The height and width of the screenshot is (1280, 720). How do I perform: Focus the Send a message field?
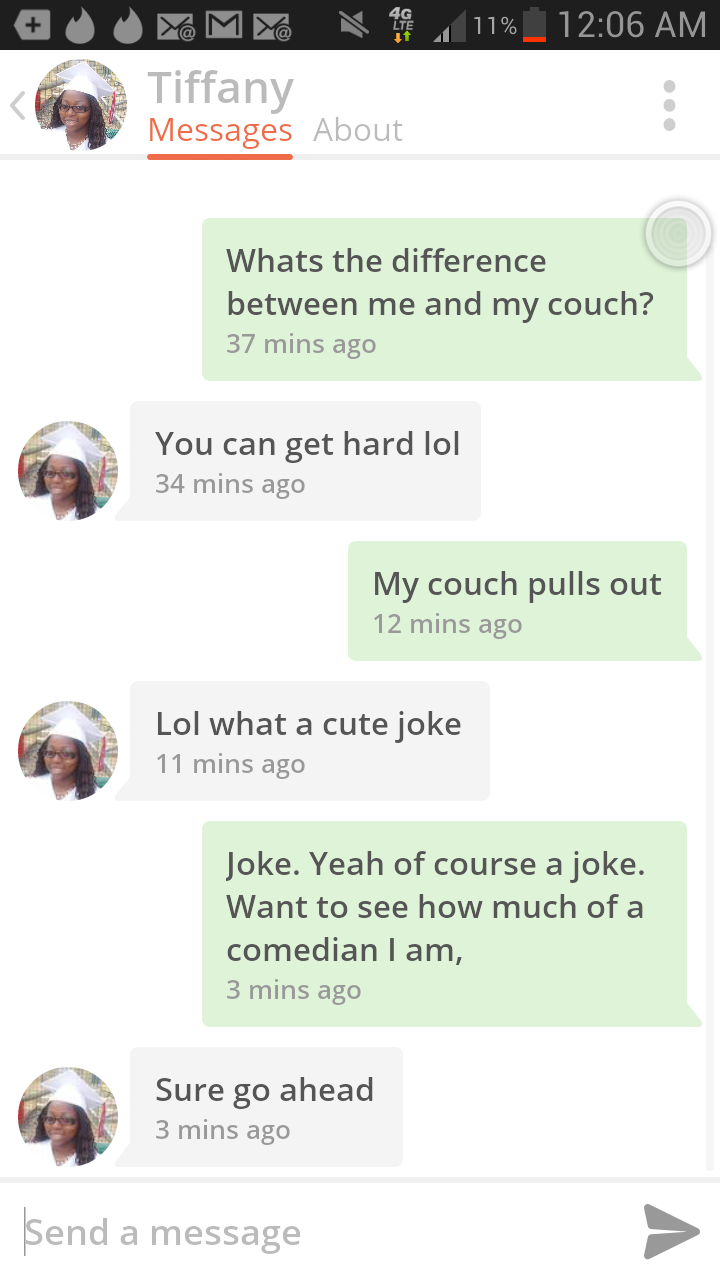tap(320, 1232)
